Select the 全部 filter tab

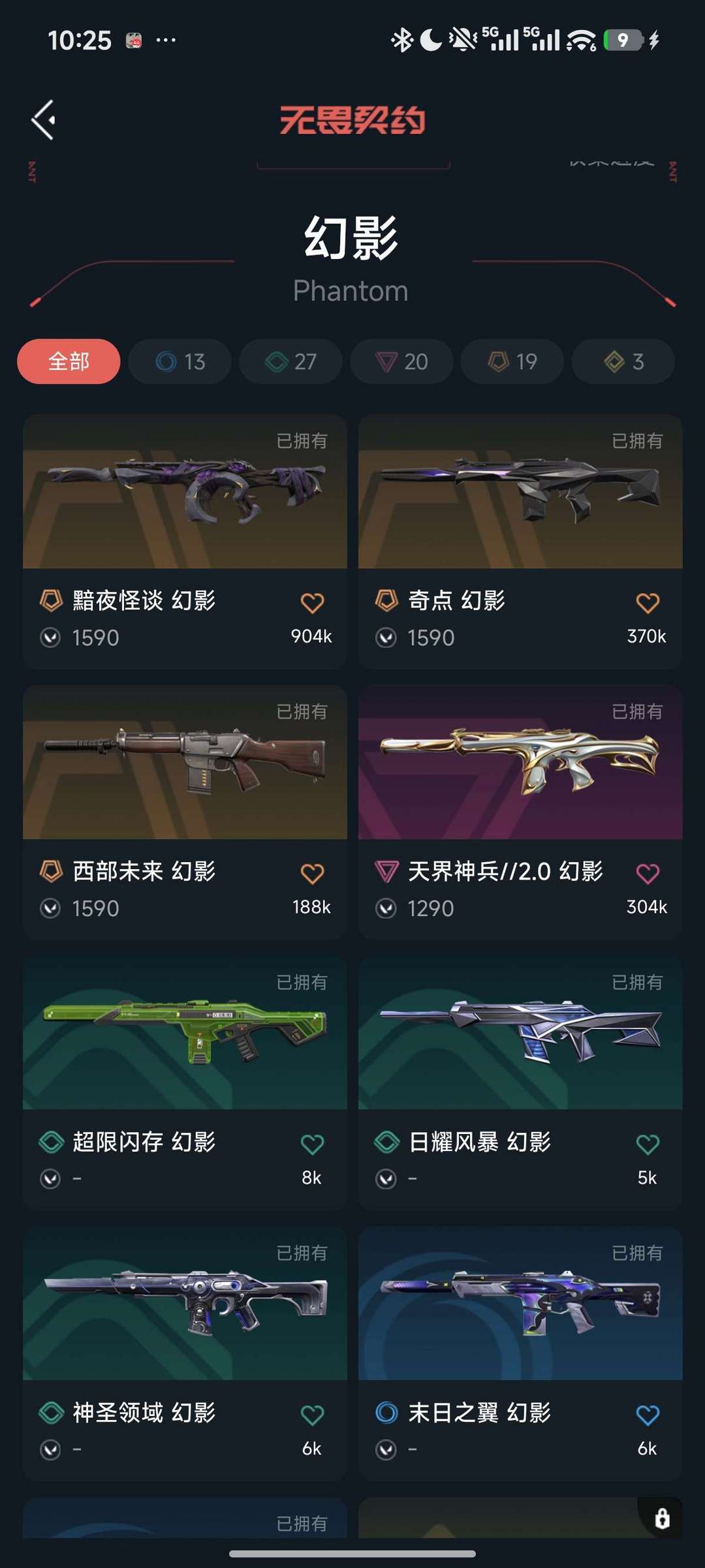pos(68,361)
